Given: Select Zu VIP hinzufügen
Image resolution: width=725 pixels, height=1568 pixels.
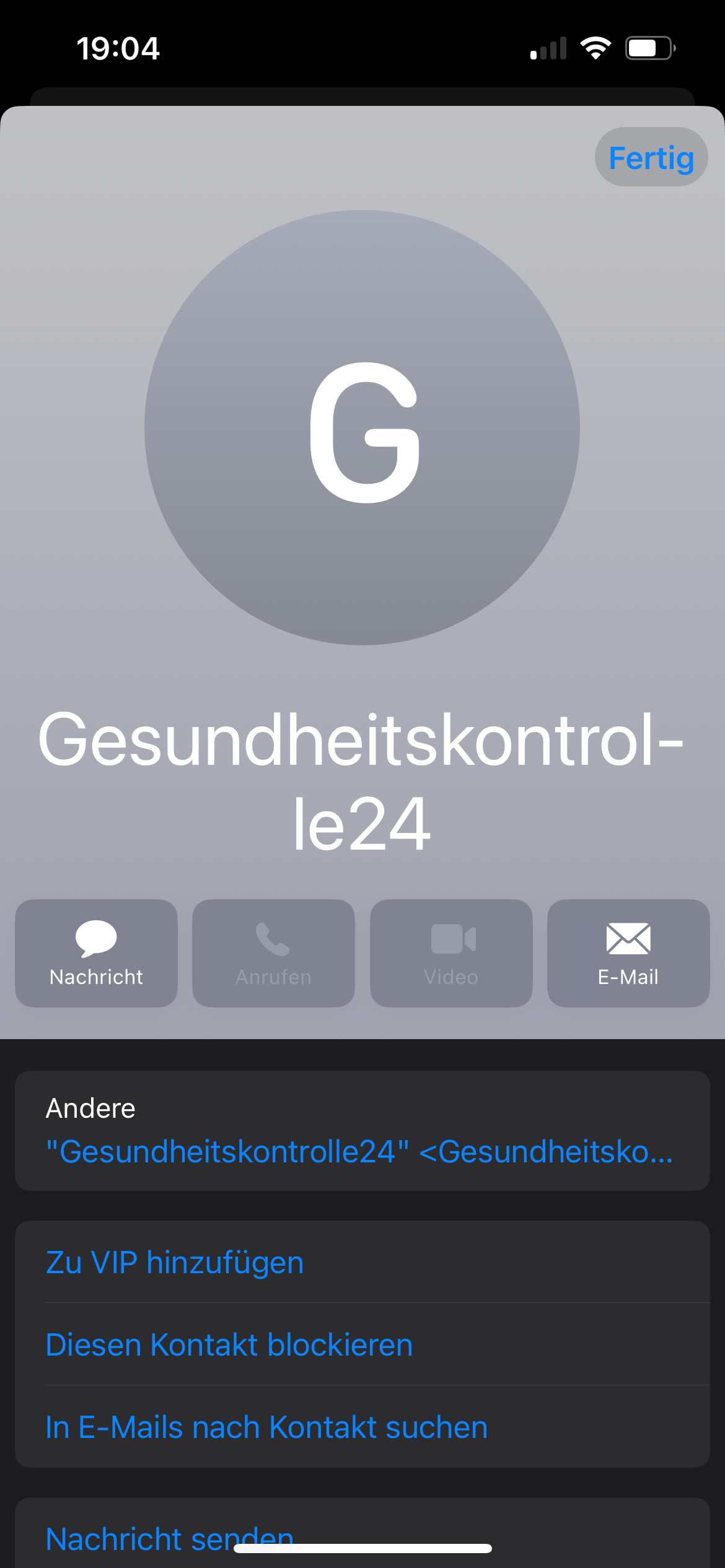Looking at the screenshot, I should point(175,1262).
